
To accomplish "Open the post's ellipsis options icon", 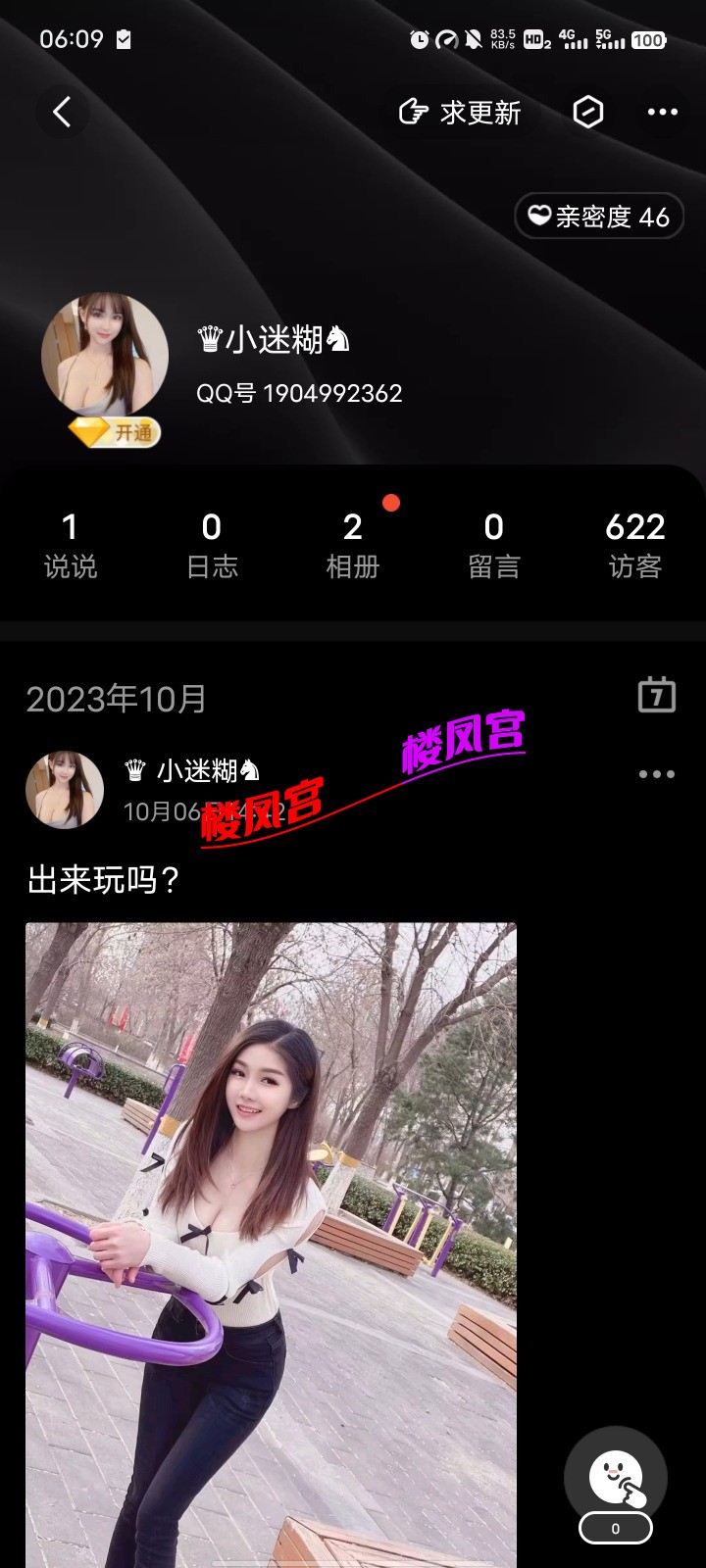I will coord(656,774).
